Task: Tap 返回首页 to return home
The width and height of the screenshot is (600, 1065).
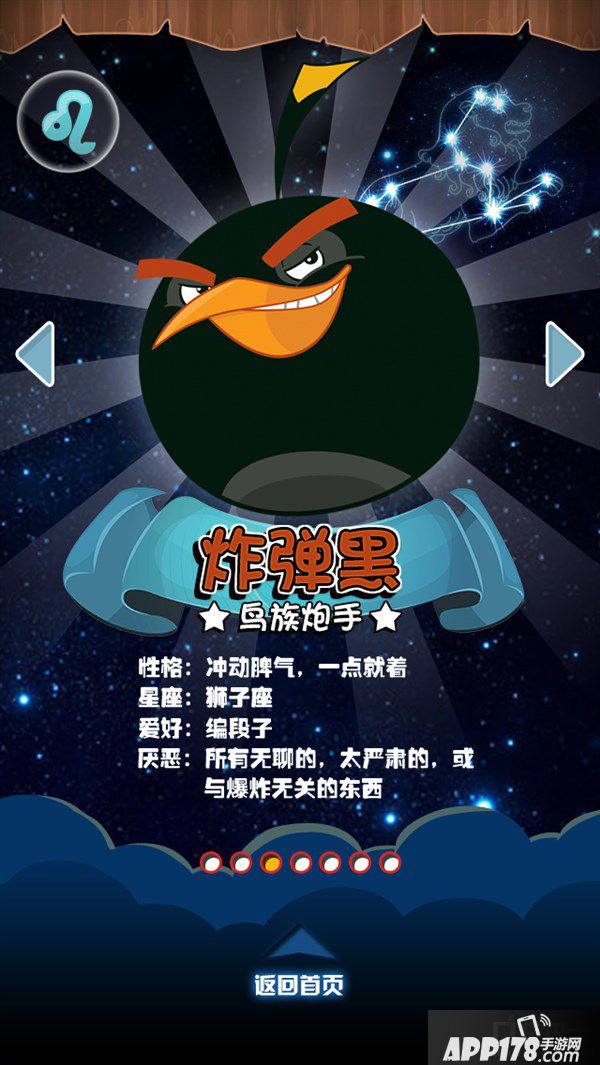Action: (299, 984)
